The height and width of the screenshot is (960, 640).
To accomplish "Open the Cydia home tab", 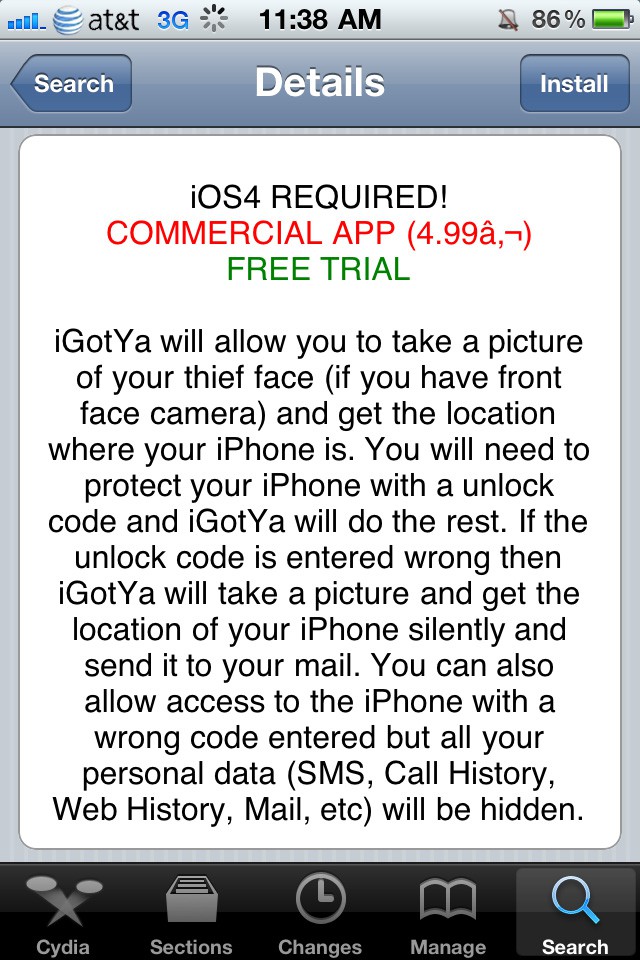I will [63, 914].
